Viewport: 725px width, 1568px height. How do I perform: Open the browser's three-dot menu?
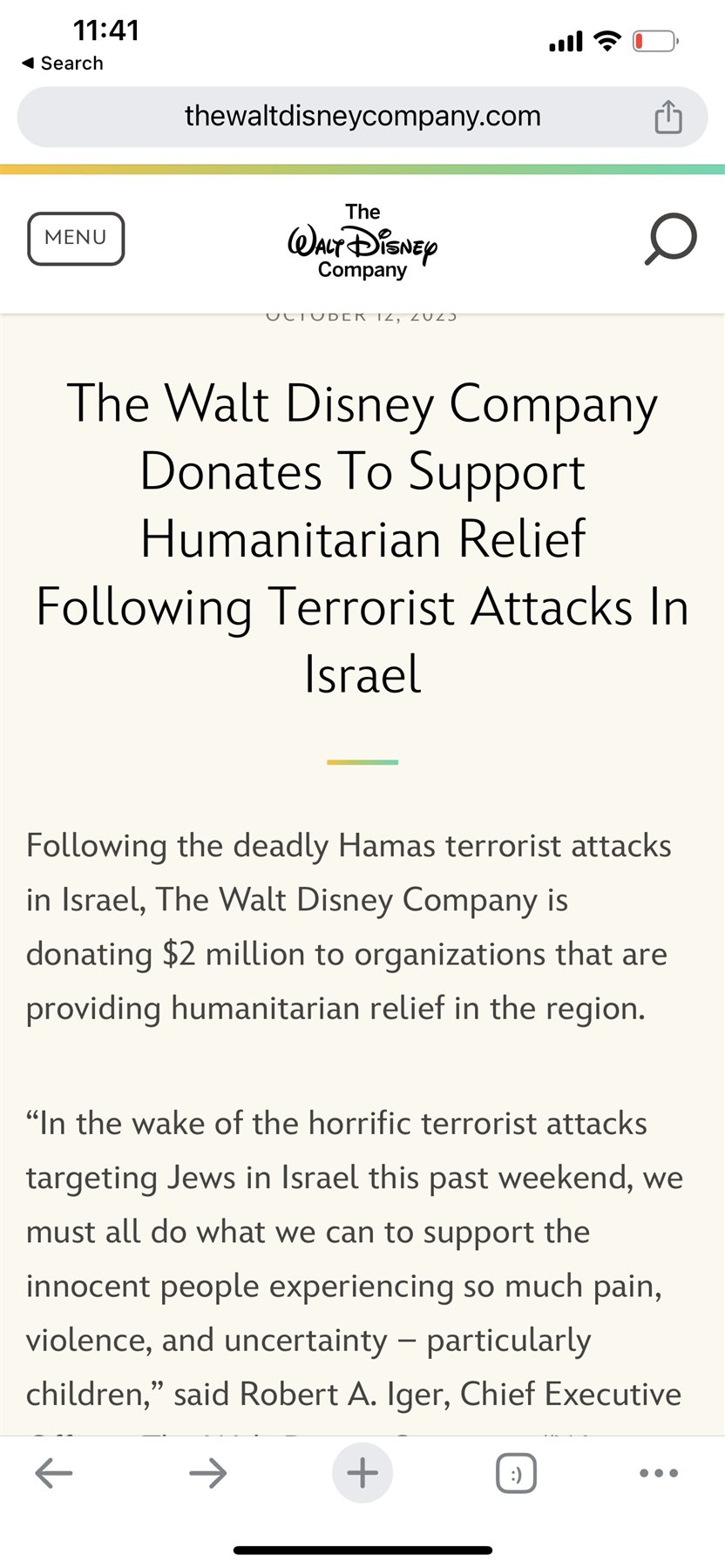(659, 1473)
